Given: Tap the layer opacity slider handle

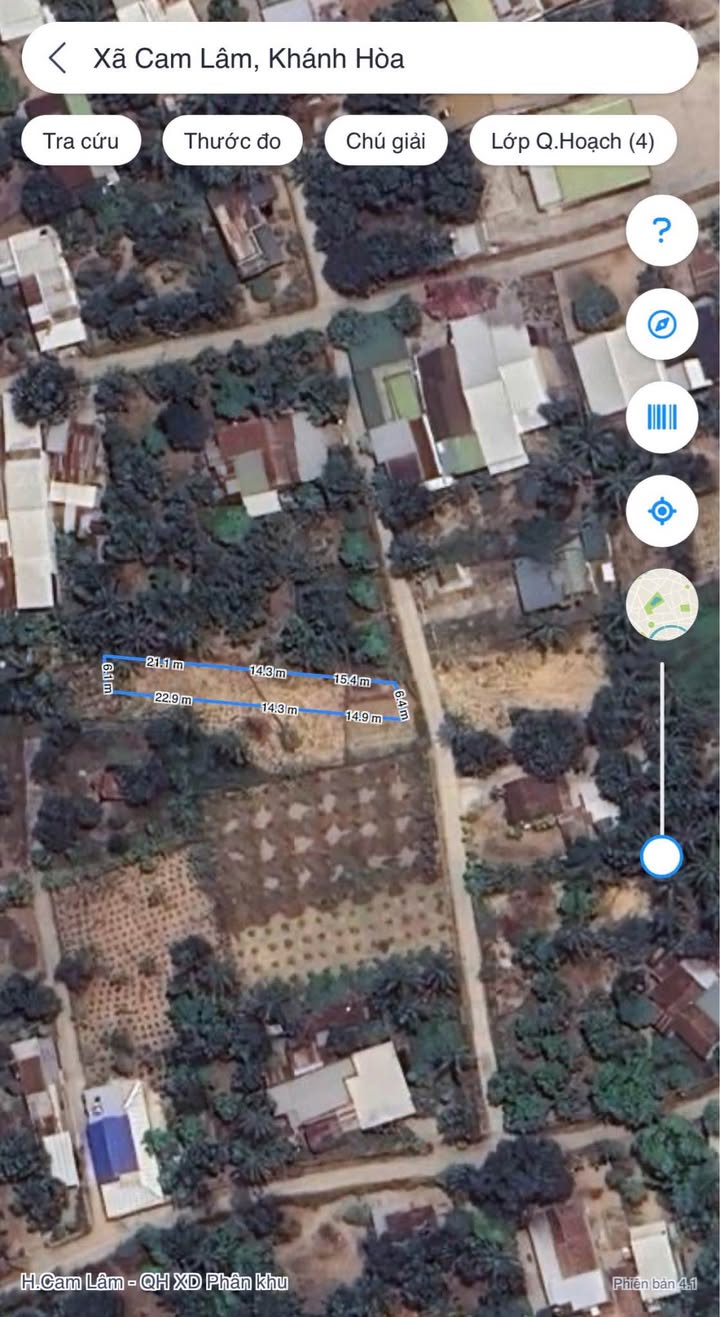Looking at the screenshot, I should tap(661, 857).
